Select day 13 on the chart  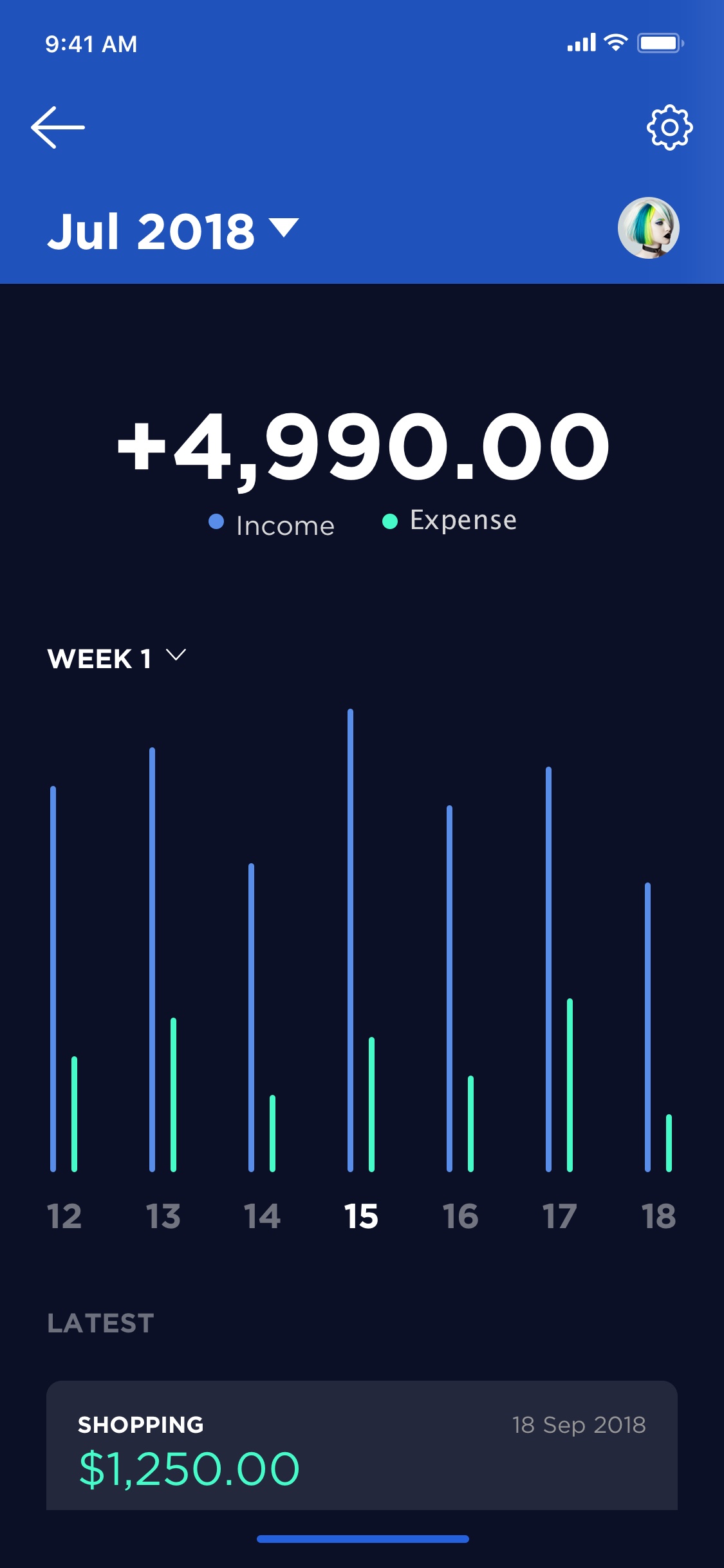(x=163, y=1216)
